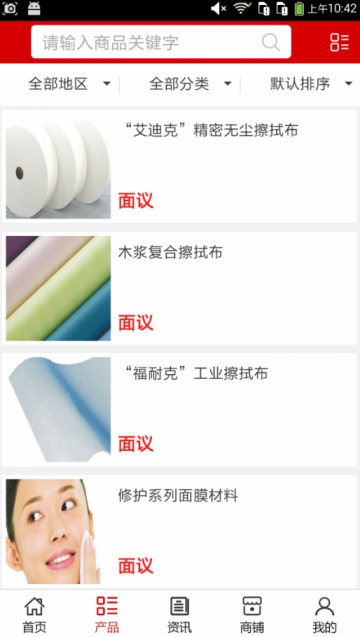Expand the 全部地区 region dropdown

coord(69,84)
